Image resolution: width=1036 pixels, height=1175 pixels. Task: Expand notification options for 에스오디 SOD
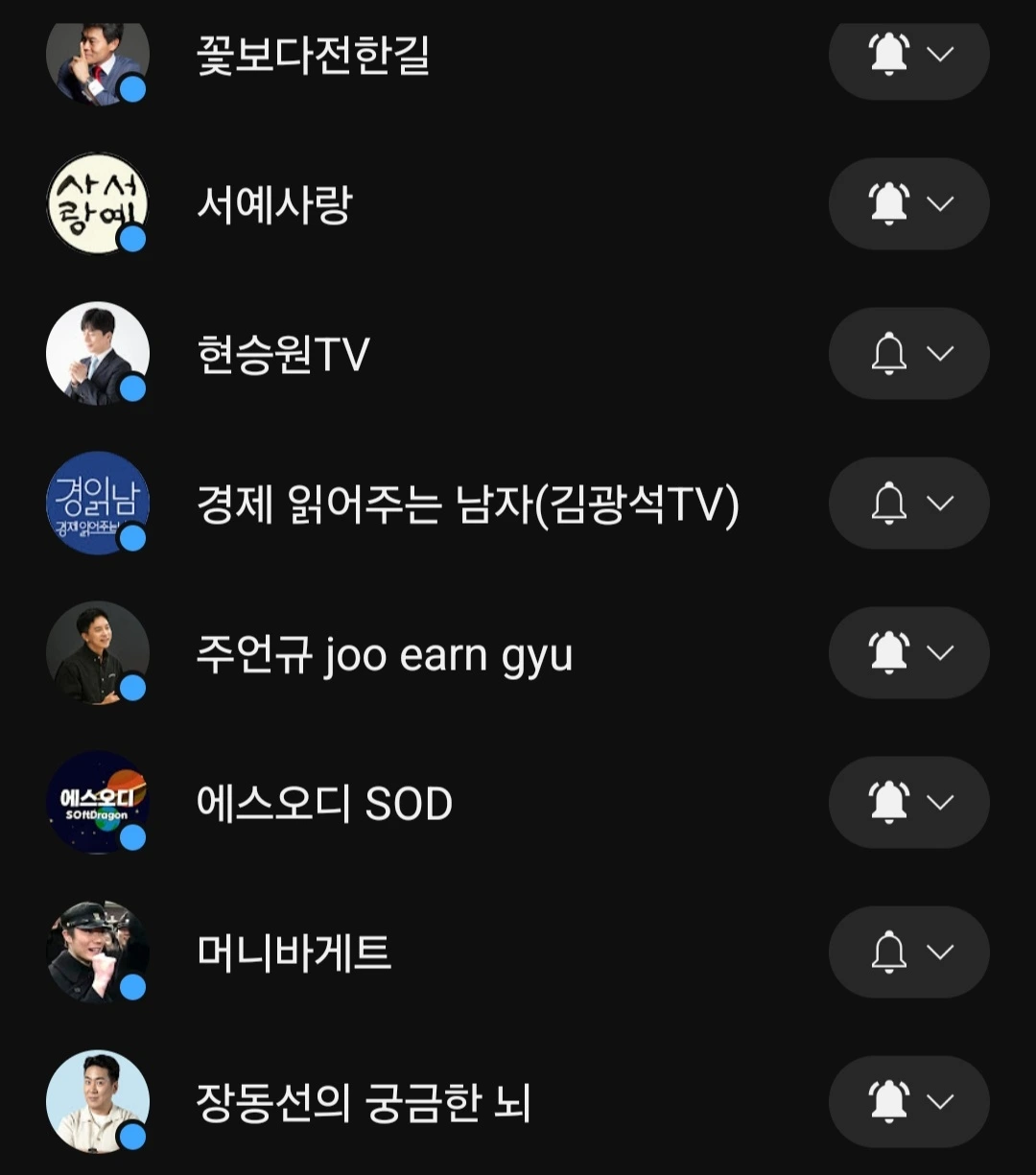908,803
